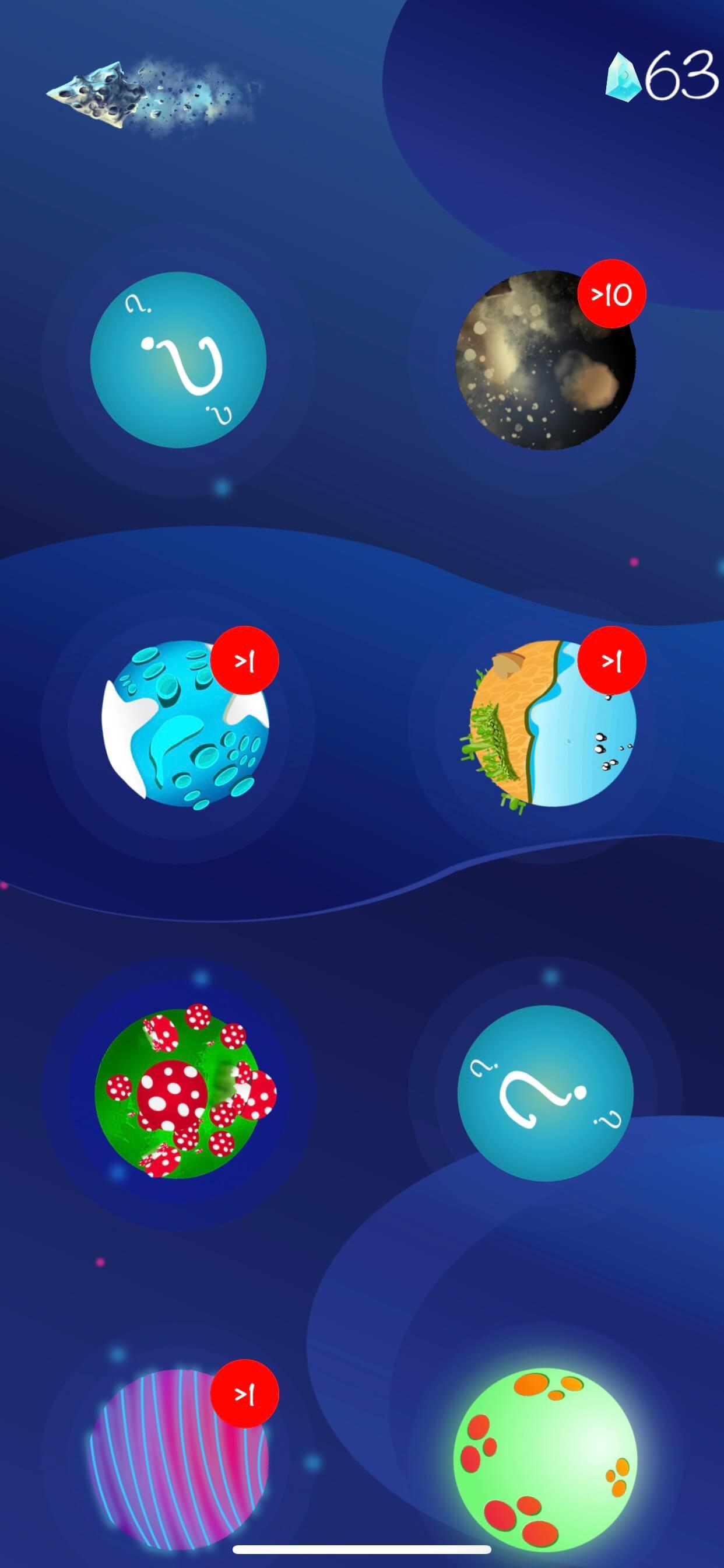Screen dimensions: 724x1568
Task: Select the dark dusty planet marked >10
Action: (x=544, y=361)
